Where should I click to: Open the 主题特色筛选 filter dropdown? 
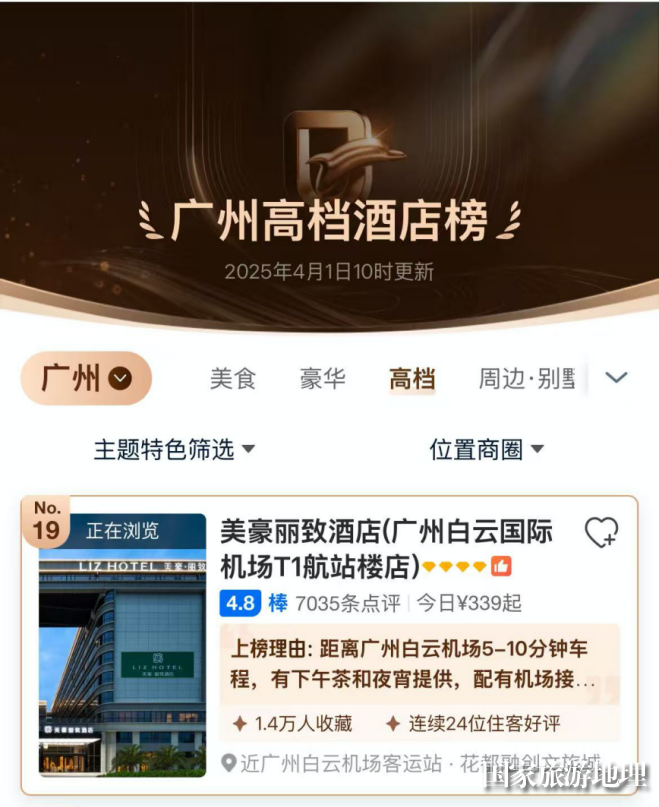click(174, 449)
